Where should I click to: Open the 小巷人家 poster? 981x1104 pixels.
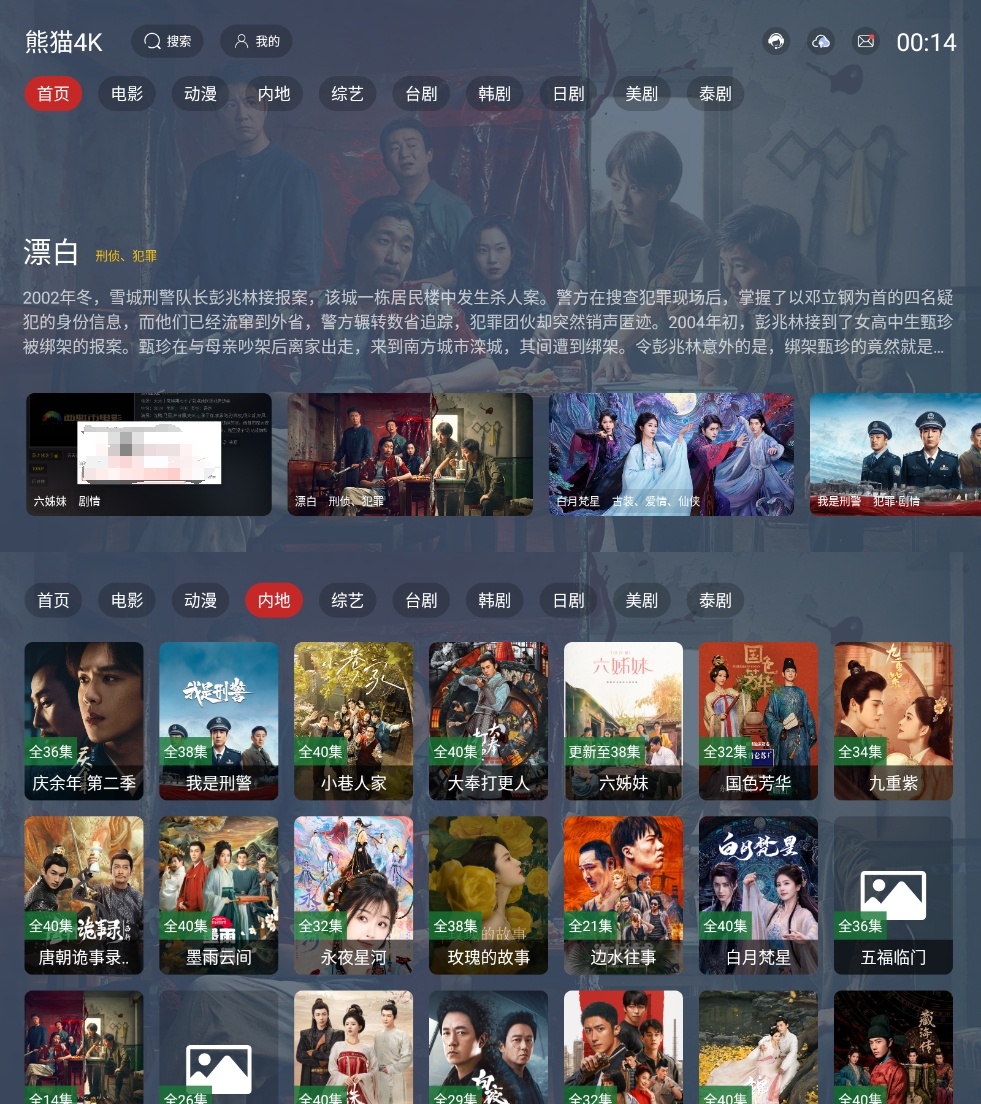353,720
